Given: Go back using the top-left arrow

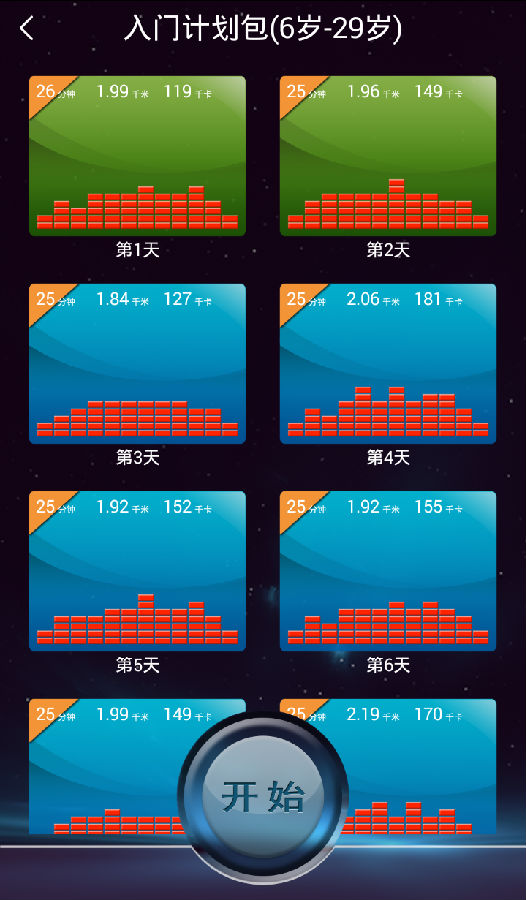Looking at the screenshot, I should pyautogui.click(x=27, y=29).
